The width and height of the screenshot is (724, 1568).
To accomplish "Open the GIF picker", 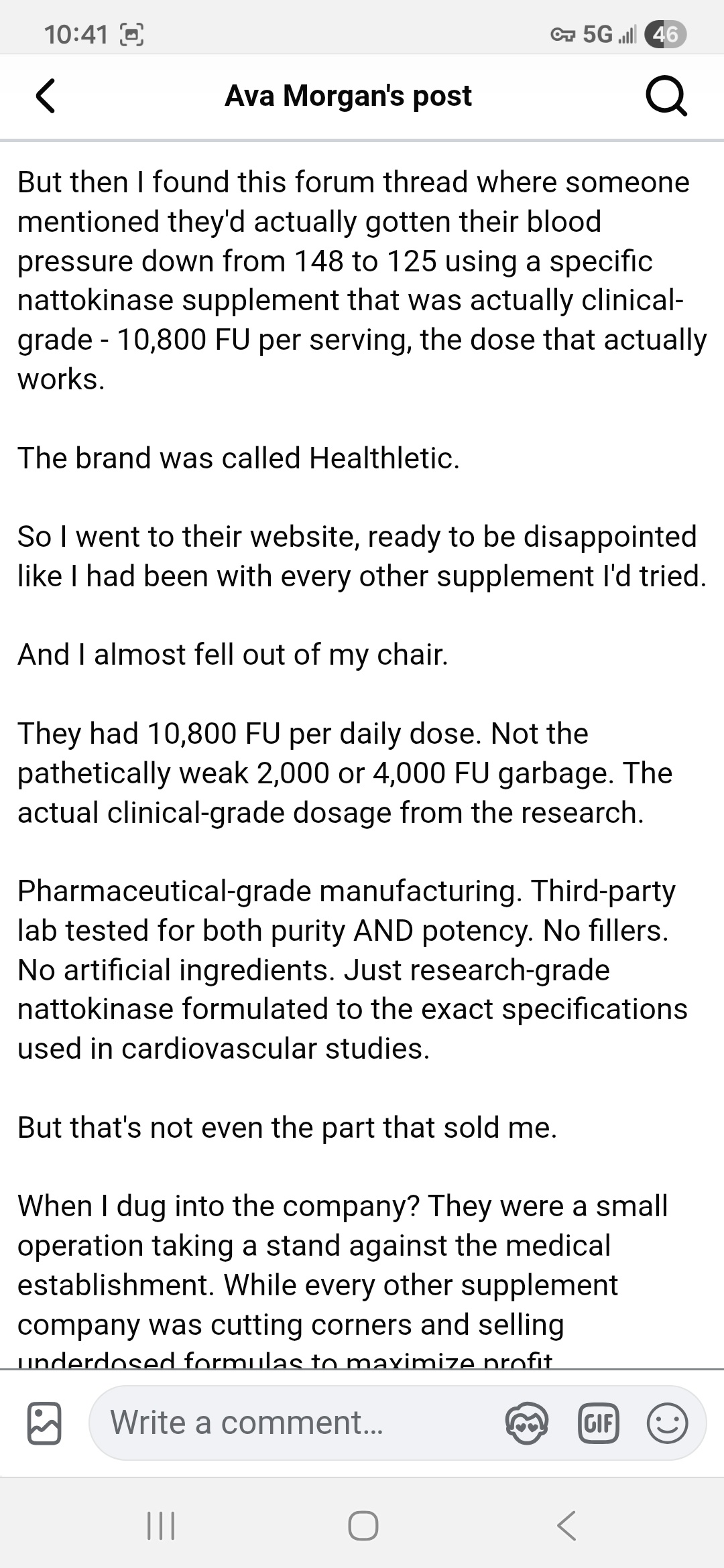I will tap(598, 1423).
